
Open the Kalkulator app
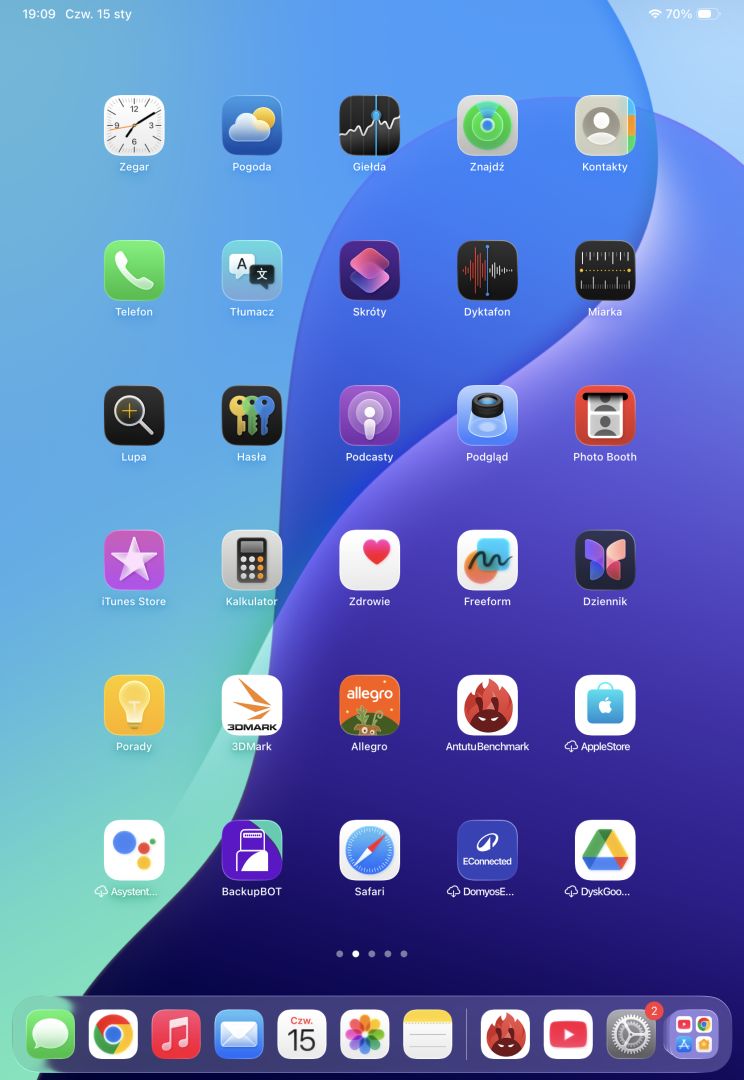pyautogui.click(x=252, y=560)
